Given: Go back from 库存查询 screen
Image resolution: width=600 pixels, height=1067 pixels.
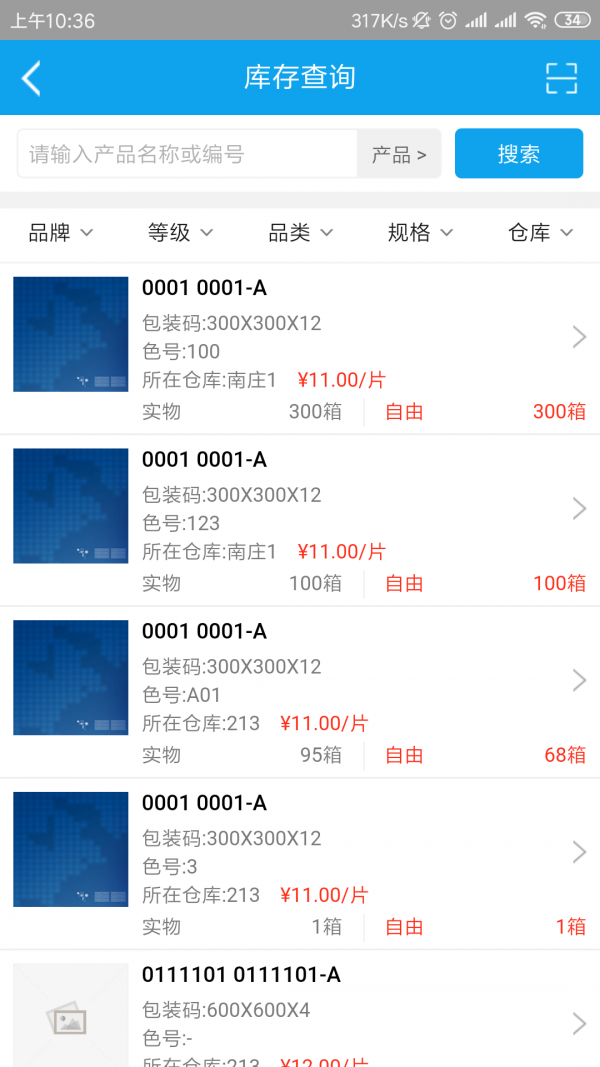Looking at the screenshot, I should 31,78.
